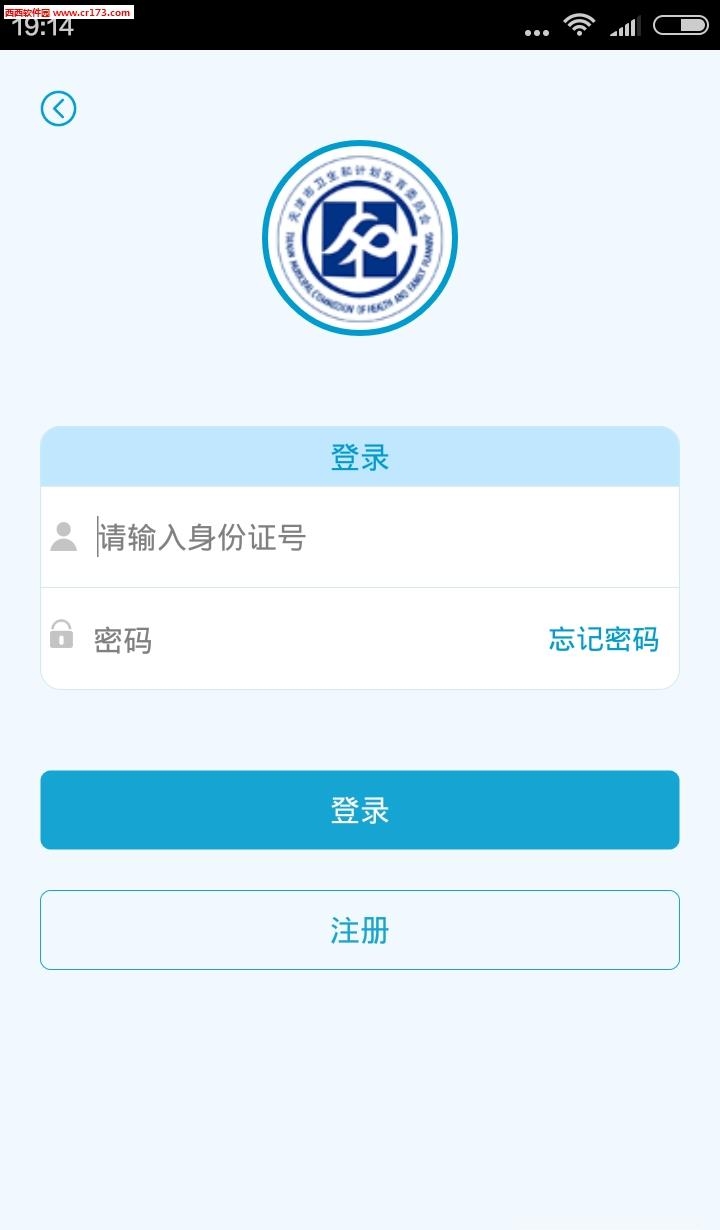Tap the blue 登录 login button
Image resolution: width=720 pixels, height=1230 pixels.
coord(360,810)
